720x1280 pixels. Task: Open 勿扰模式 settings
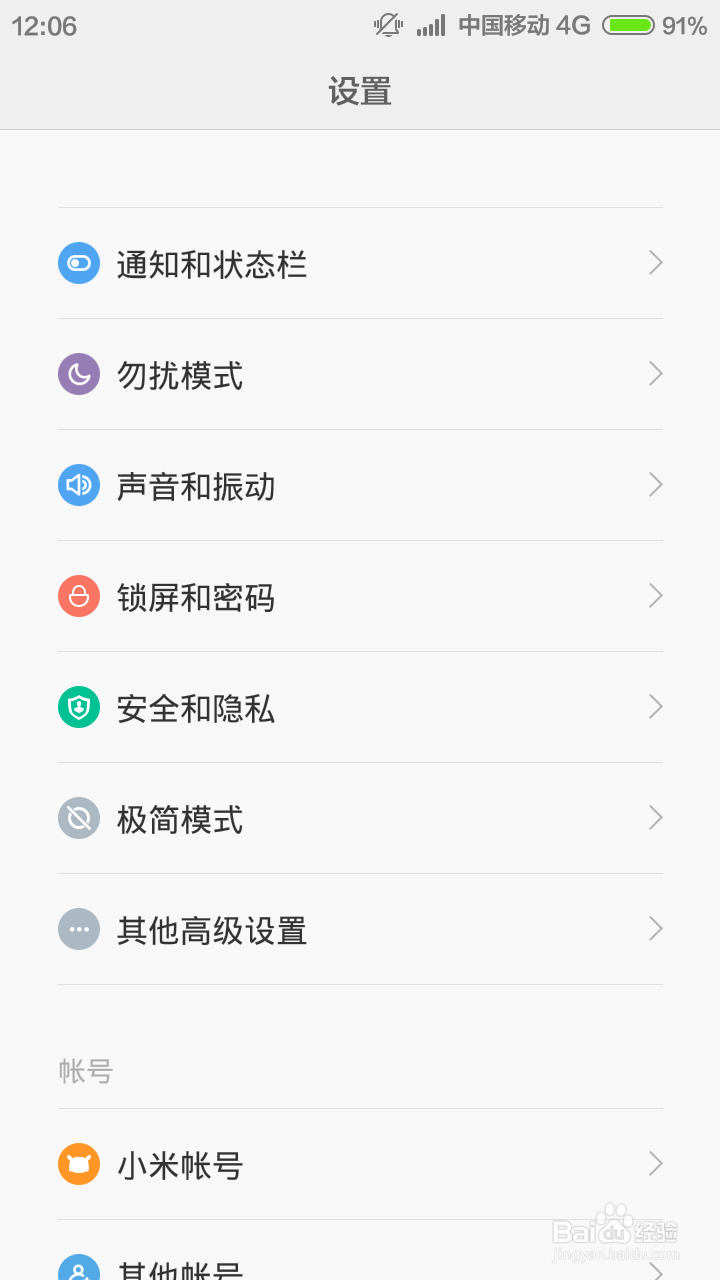point(360,375)
